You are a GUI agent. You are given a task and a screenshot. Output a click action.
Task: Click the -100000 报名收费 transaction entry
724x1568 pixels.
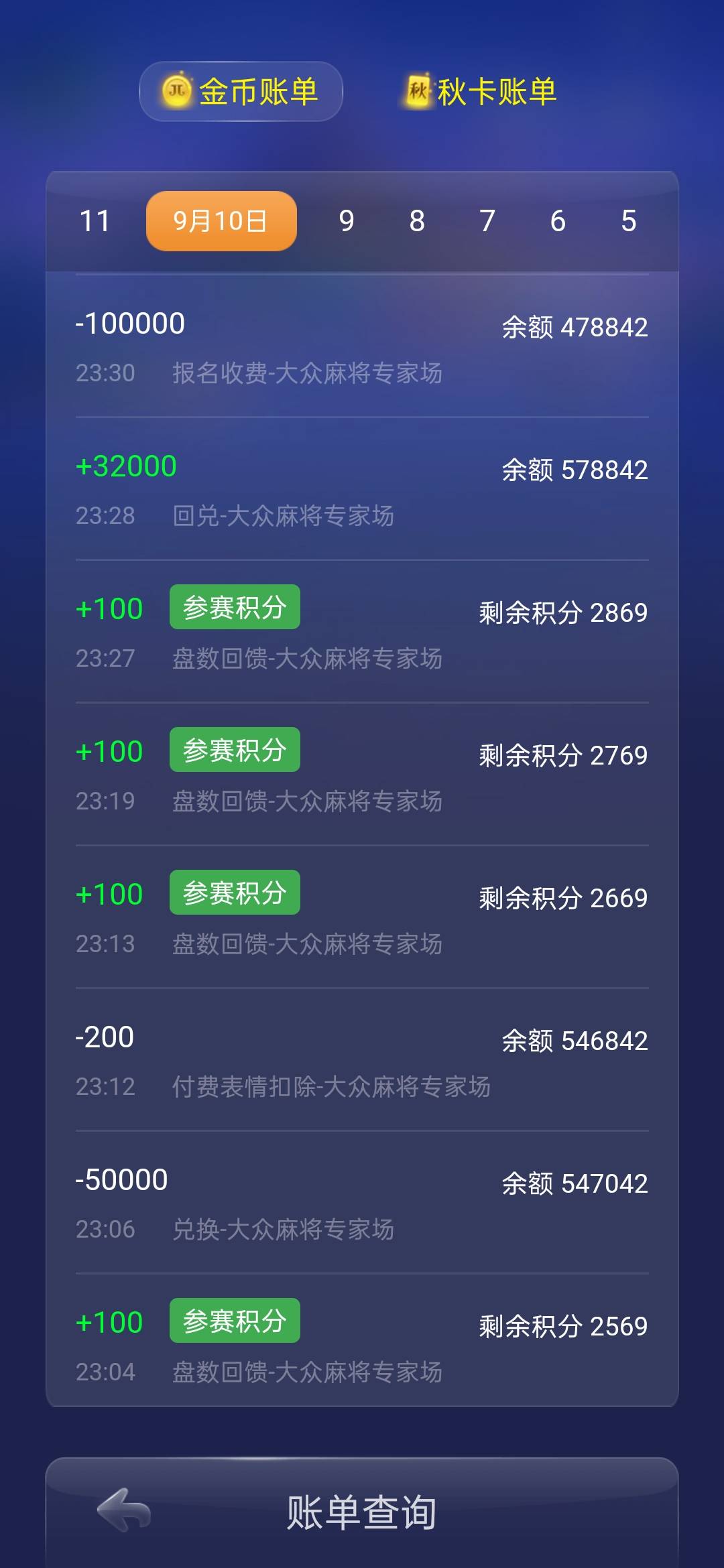pos(362,345)
